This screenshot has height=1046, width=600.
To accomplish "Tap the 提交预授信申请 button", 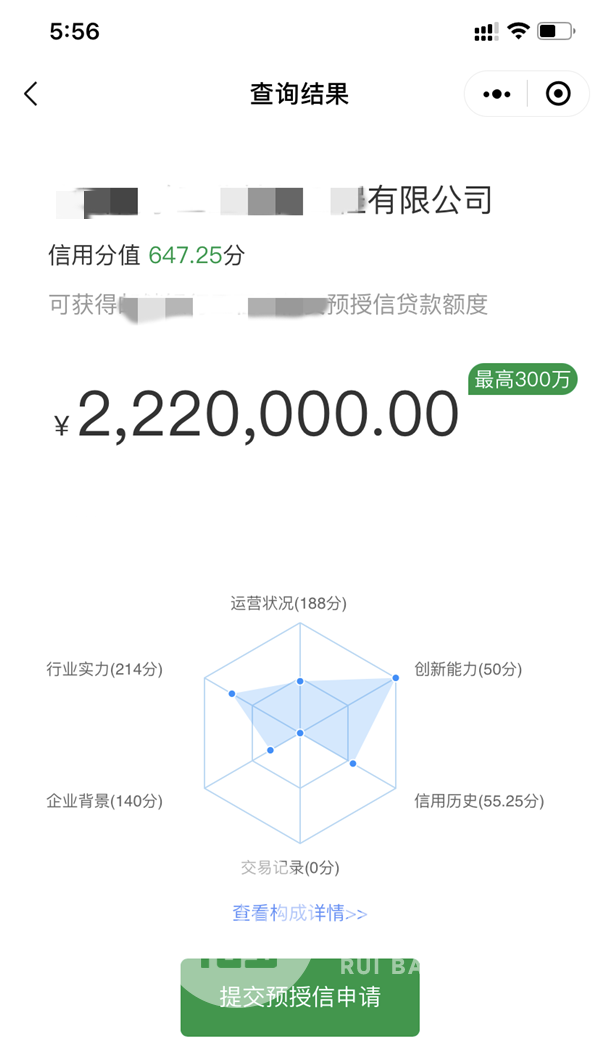I will 300,997.
